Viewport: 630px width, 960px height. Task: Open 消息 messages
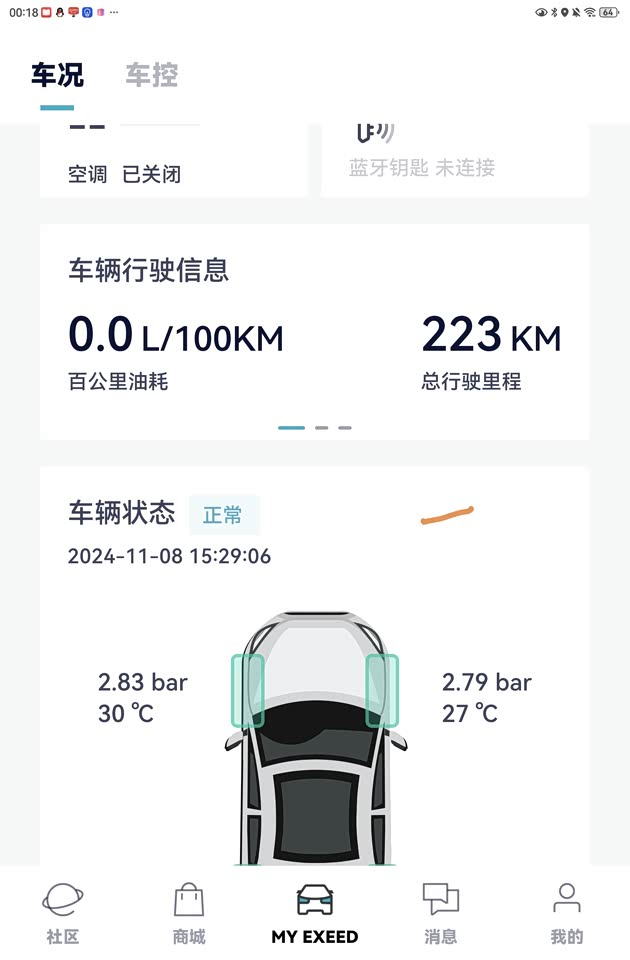(440, 914)
